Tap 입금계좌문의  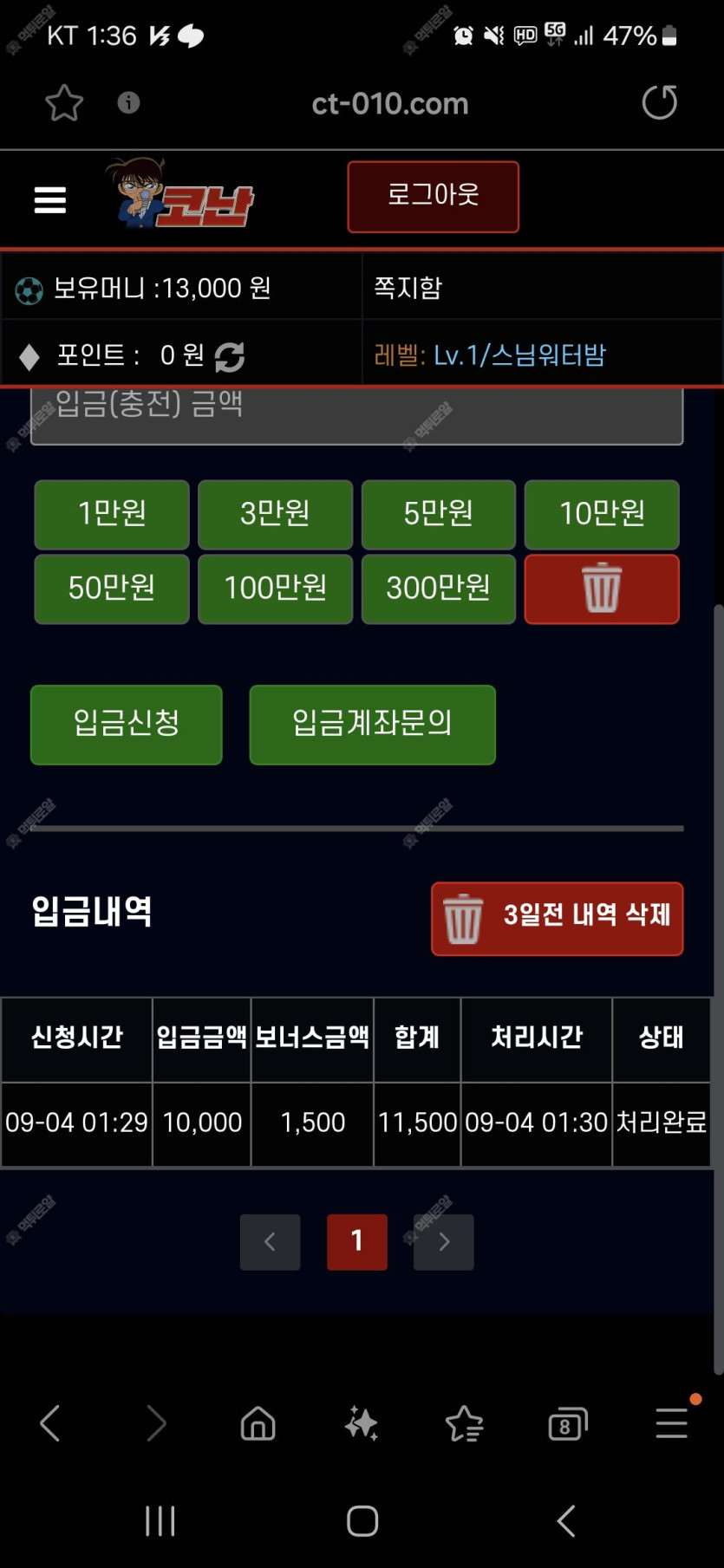tap(372, 724)
